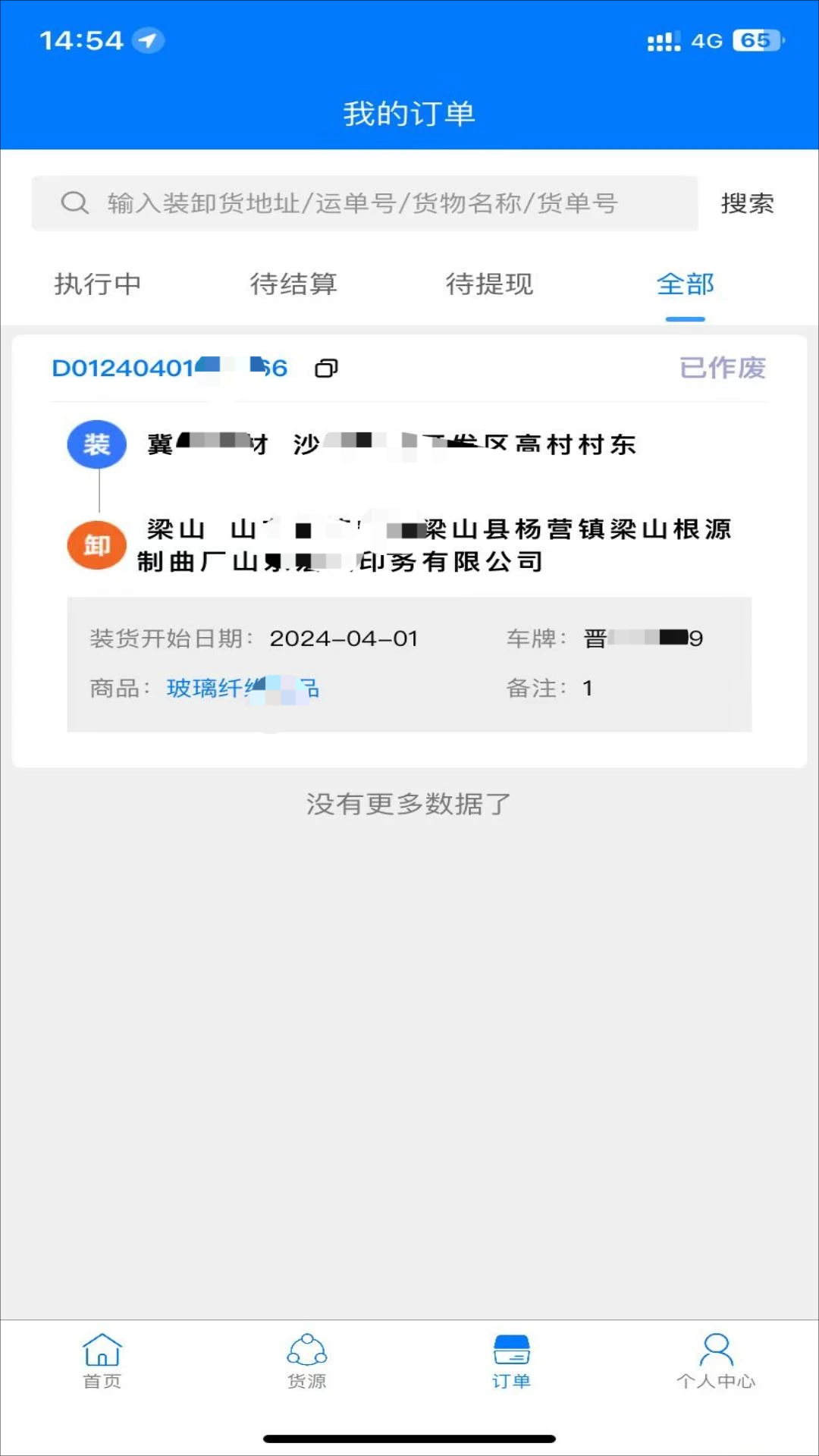Open the 待提现 tab

pos(491,285)
